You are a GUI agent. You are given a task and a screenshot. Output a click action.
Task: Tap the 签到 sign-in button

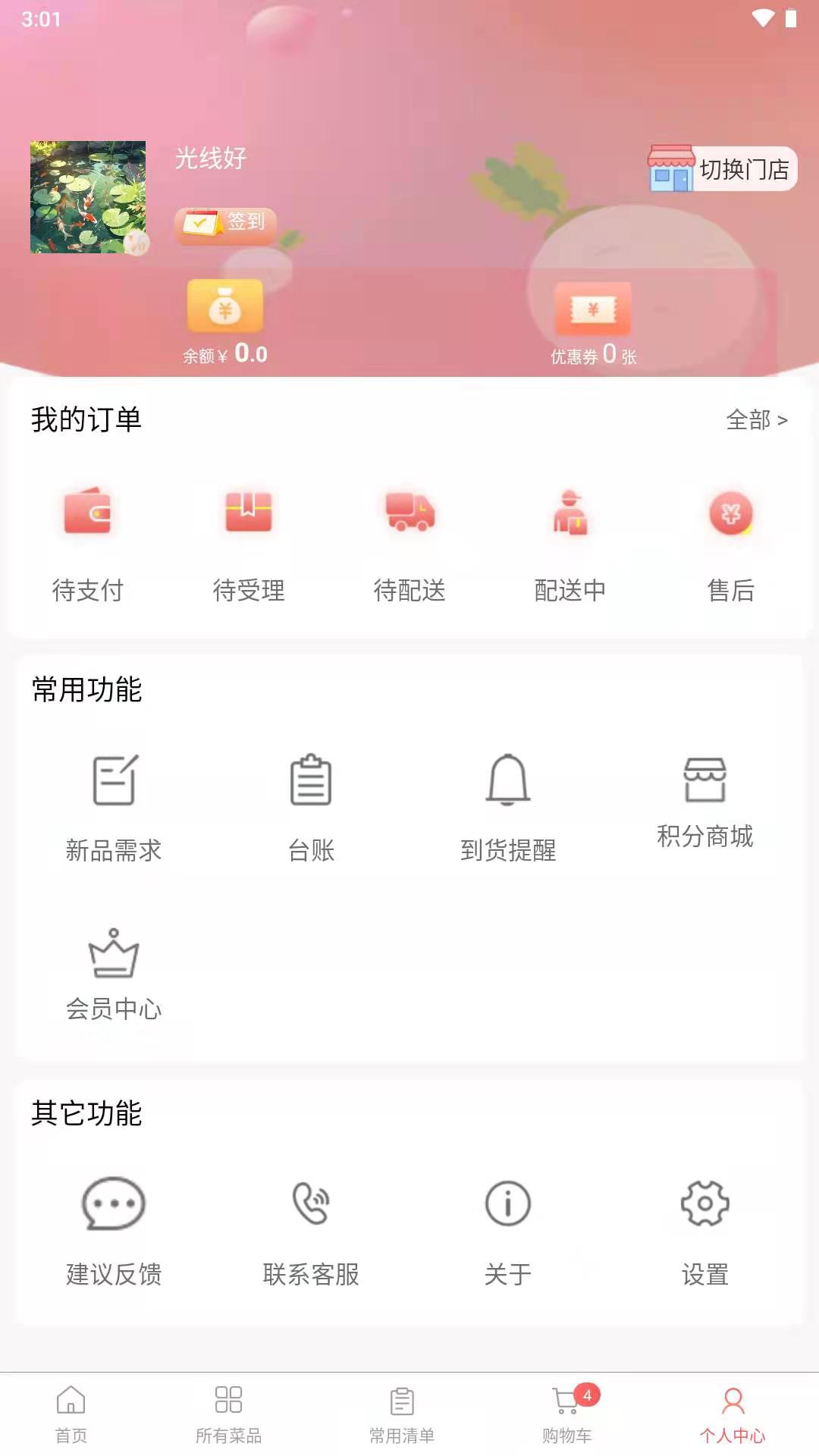[226, 223]
